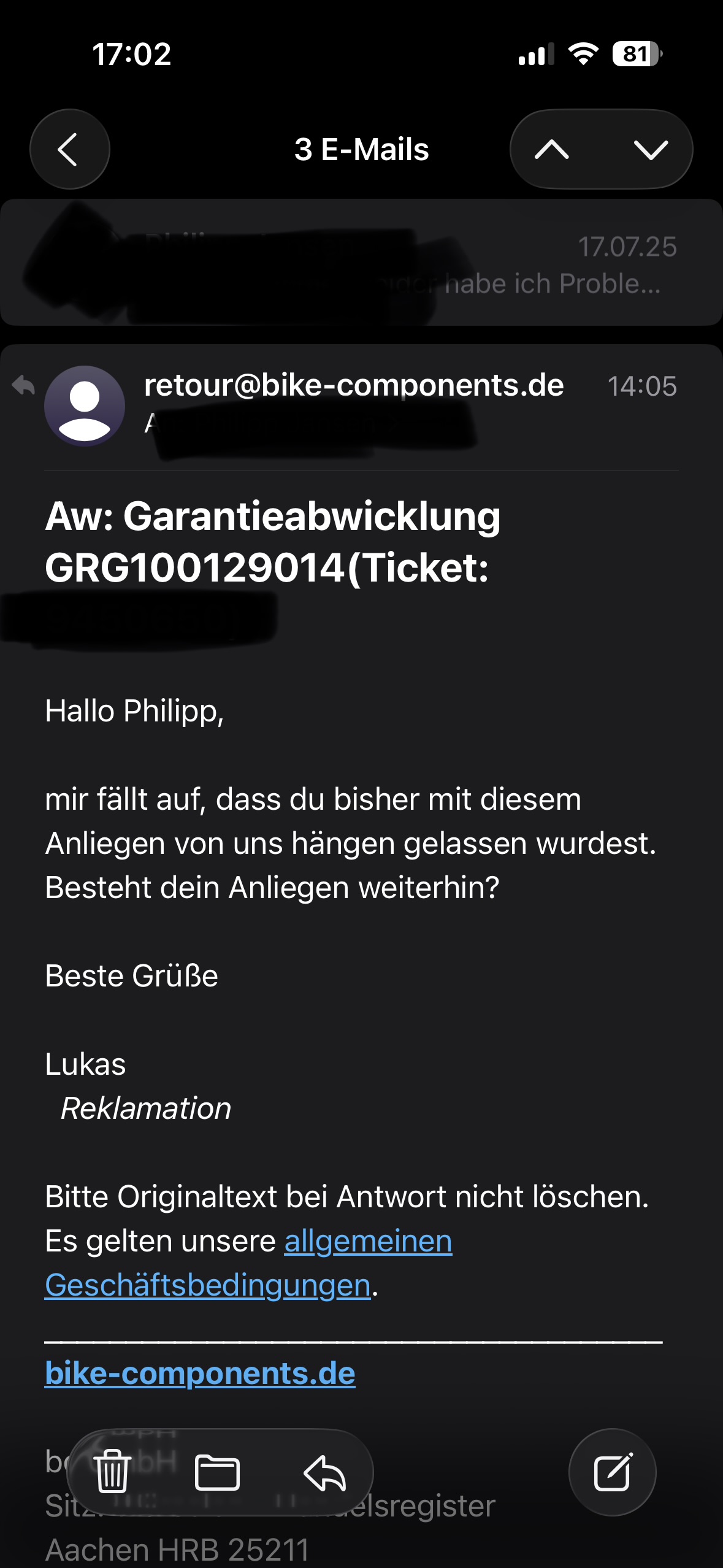Move the email to a folder
The image size is (723, 1568).
217,1472
